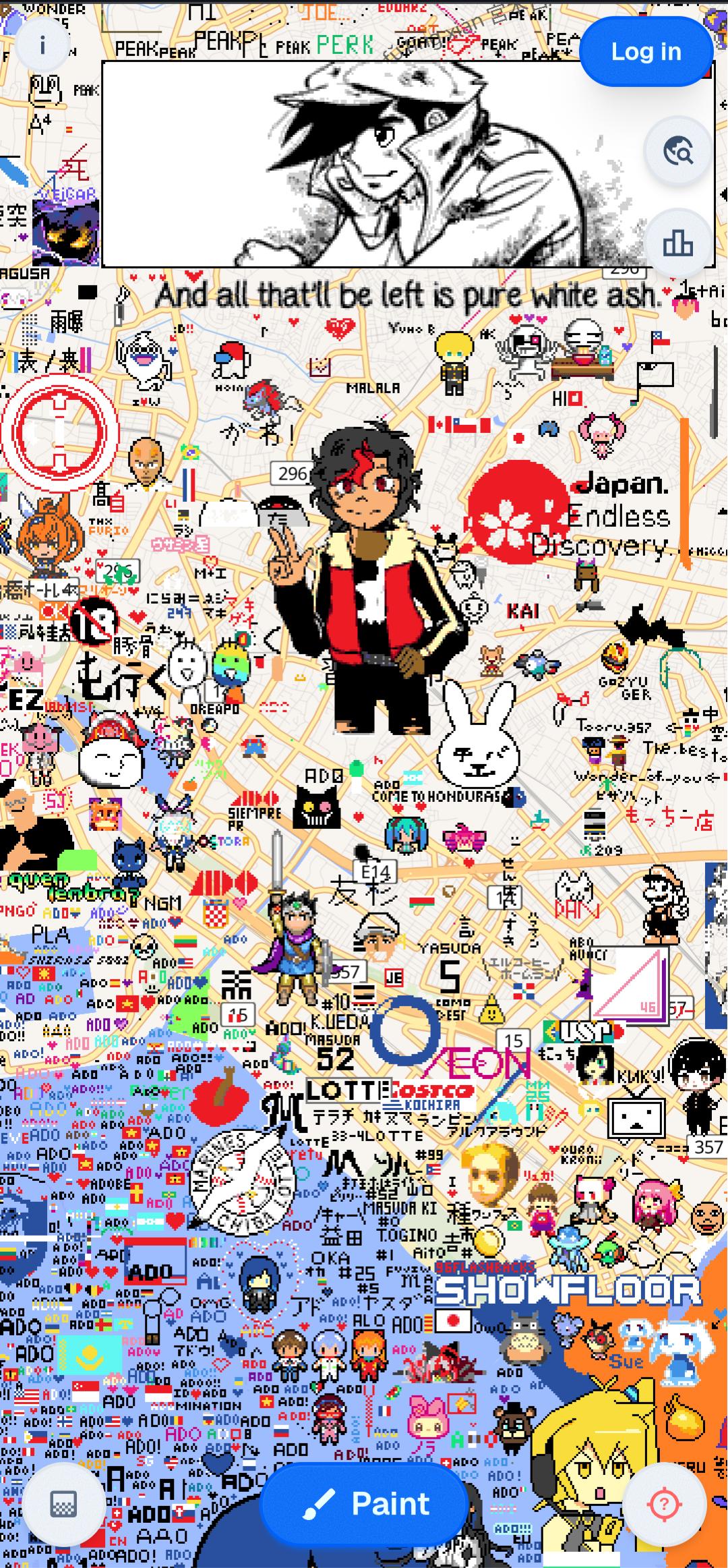Open the info button
The width and height of the screenshot is (728, 1568).
(42, 46)
